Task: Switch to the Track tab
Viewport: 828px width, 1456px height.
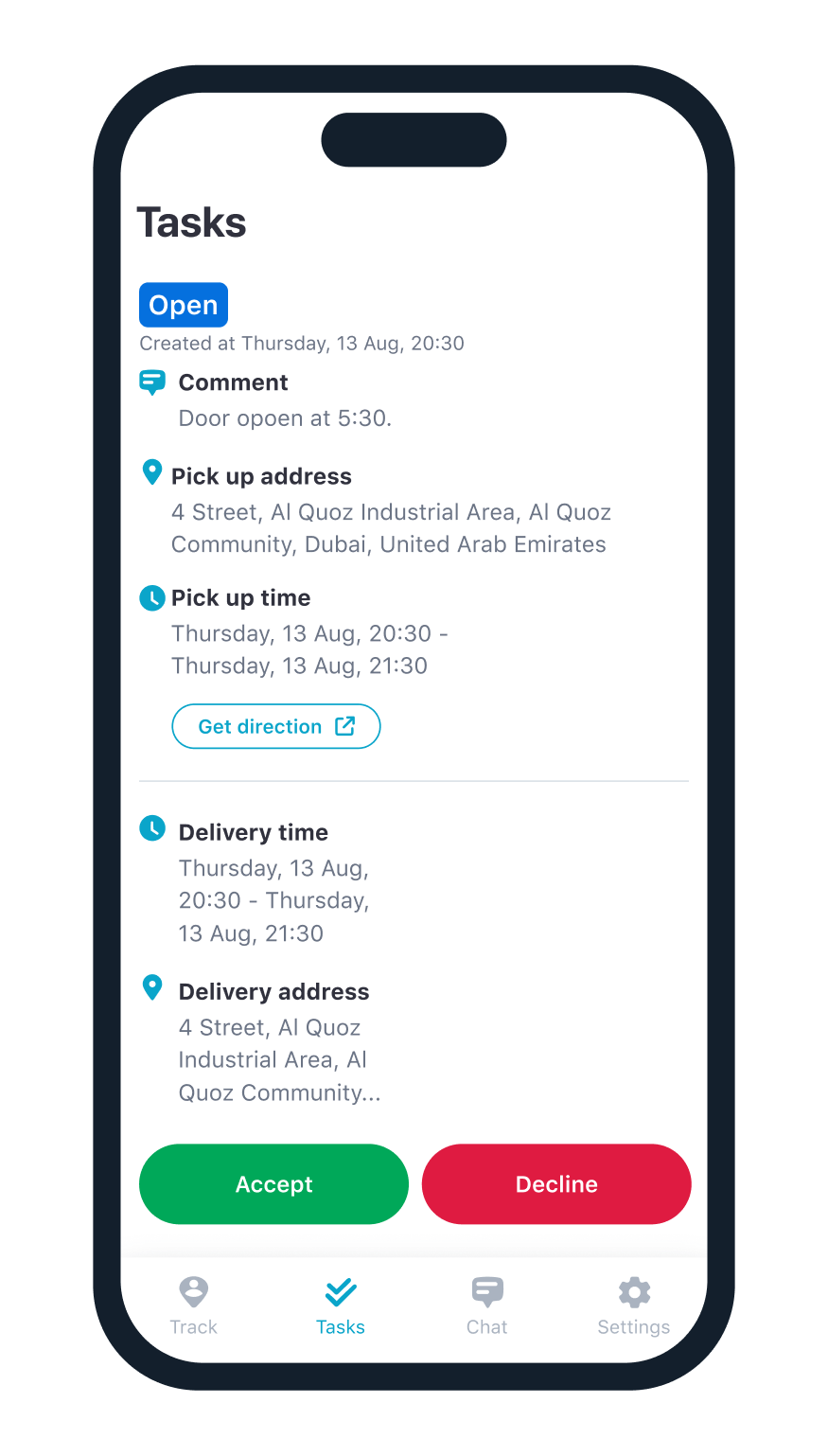Action: 194,1305
